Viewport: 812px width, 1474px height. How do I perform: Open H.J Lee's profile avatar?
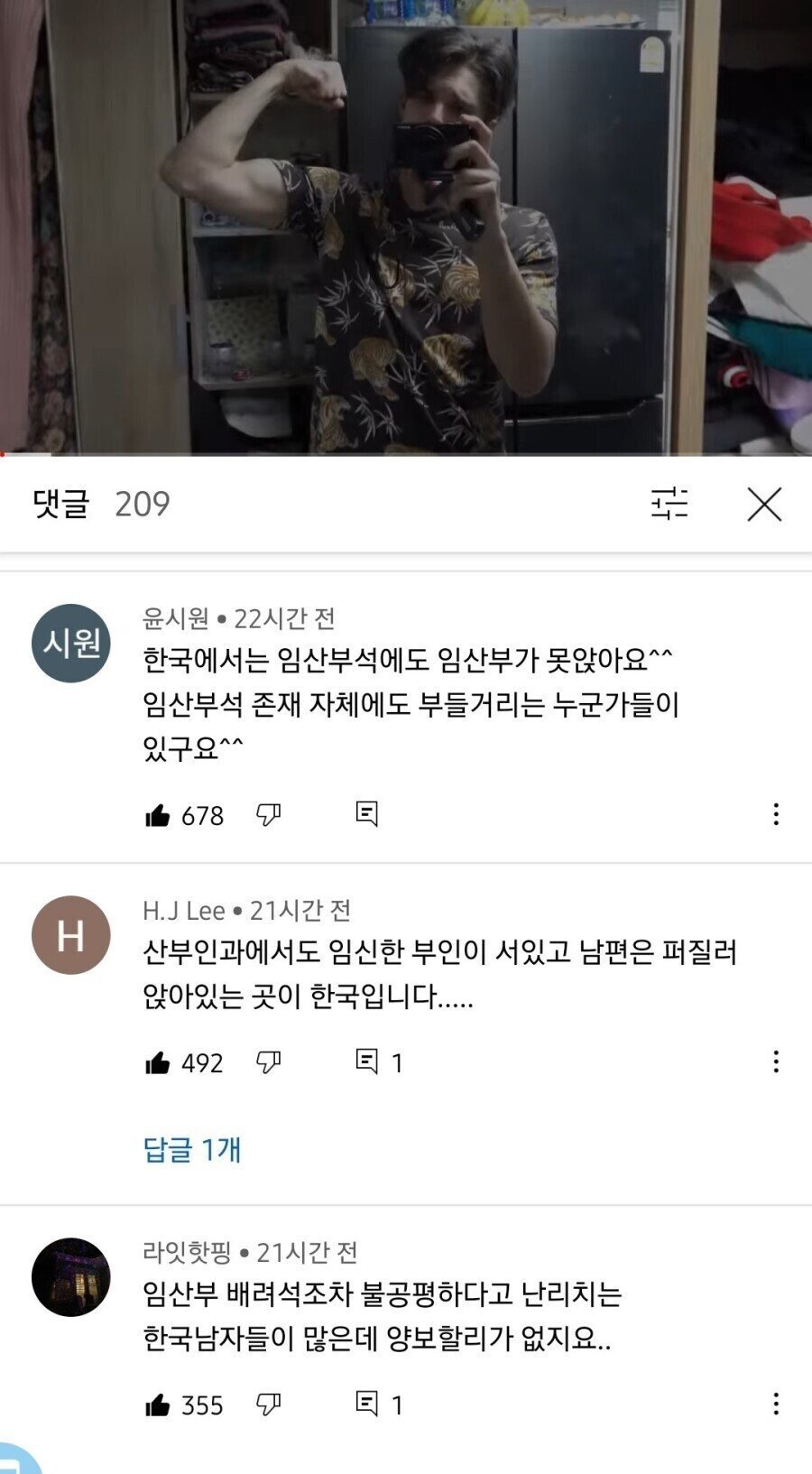click(x=71, y=935)
